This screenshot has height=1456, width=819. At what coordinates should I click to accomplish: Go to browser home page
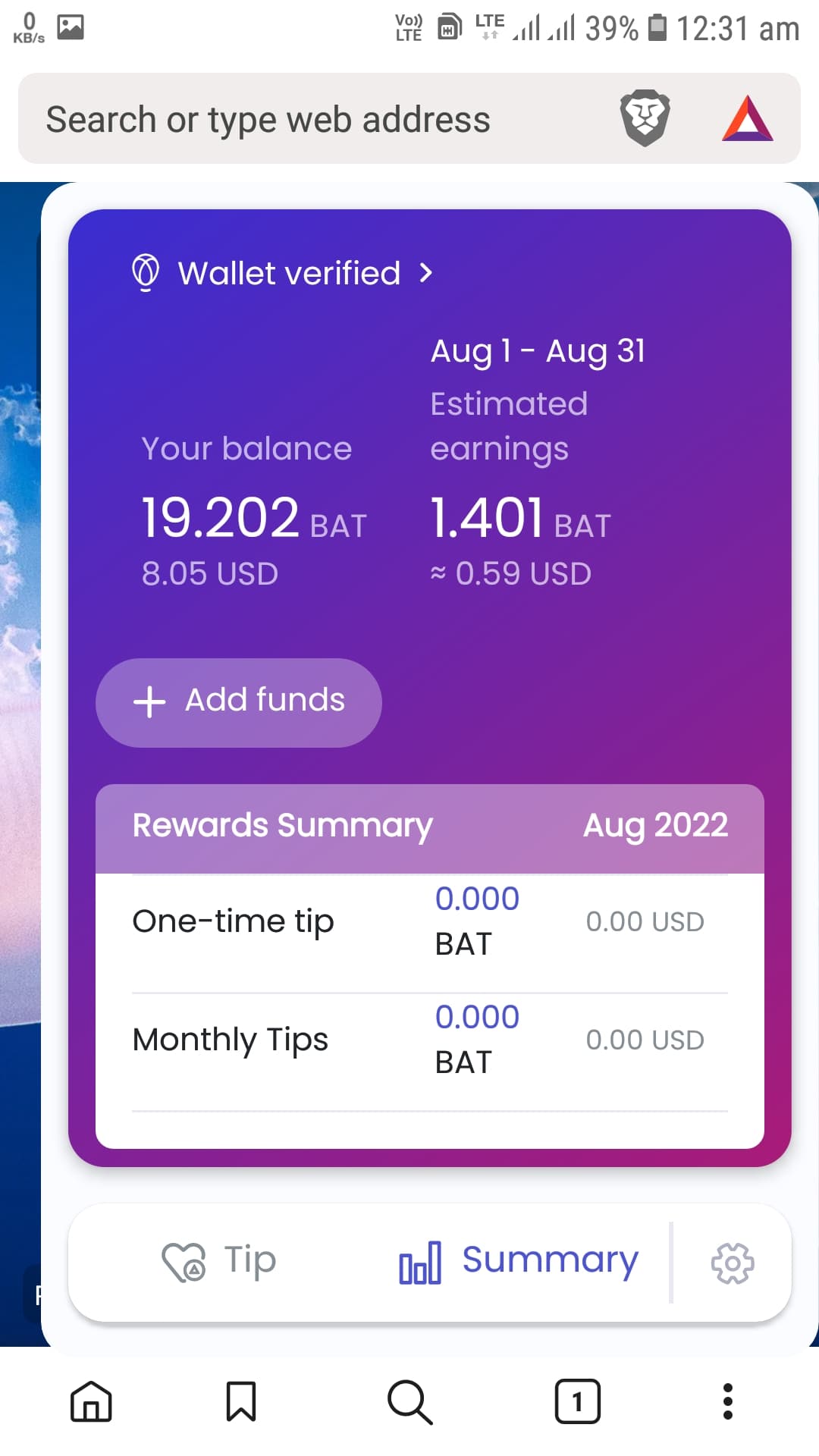pyautogui.click(x=91, y=1401)
